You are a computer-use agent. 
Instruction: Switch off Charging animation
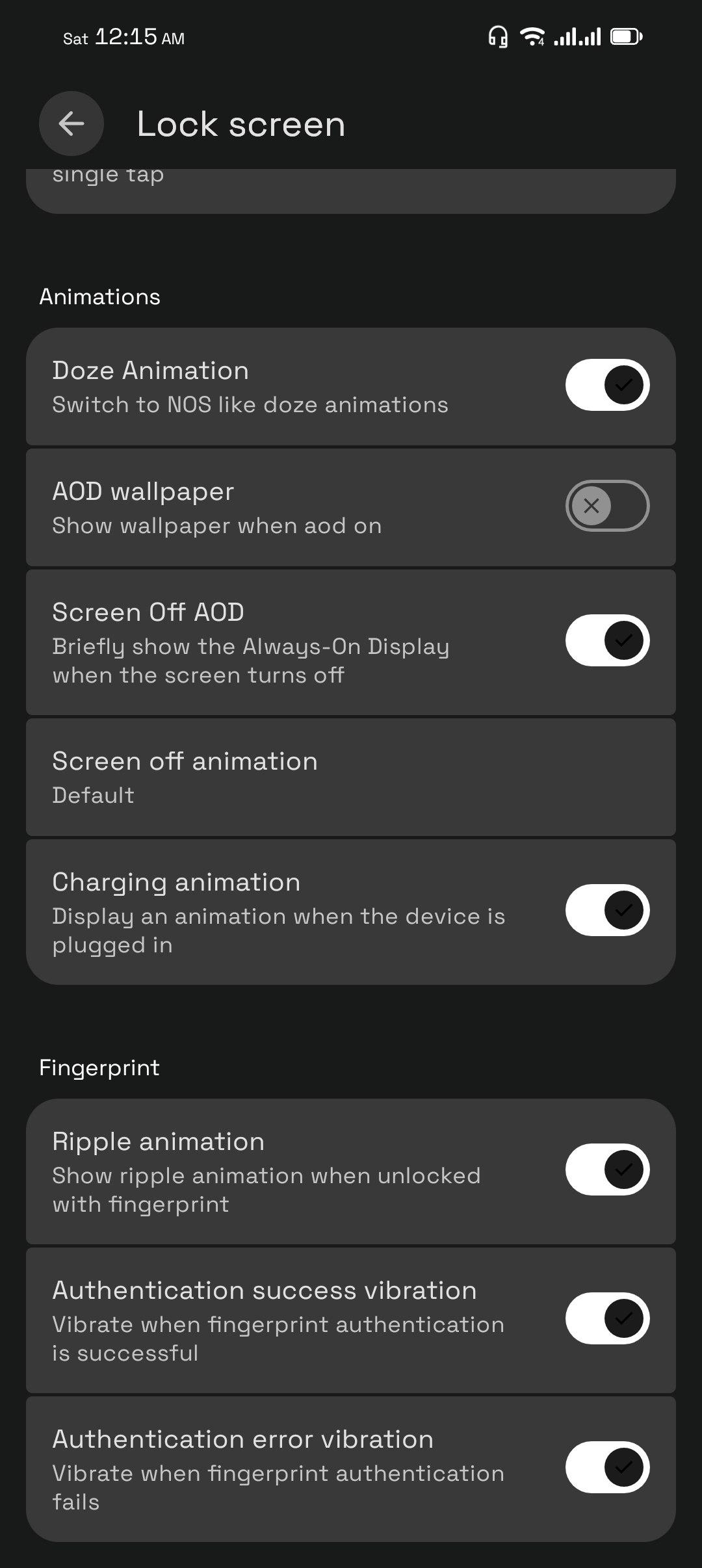point(607,910)
